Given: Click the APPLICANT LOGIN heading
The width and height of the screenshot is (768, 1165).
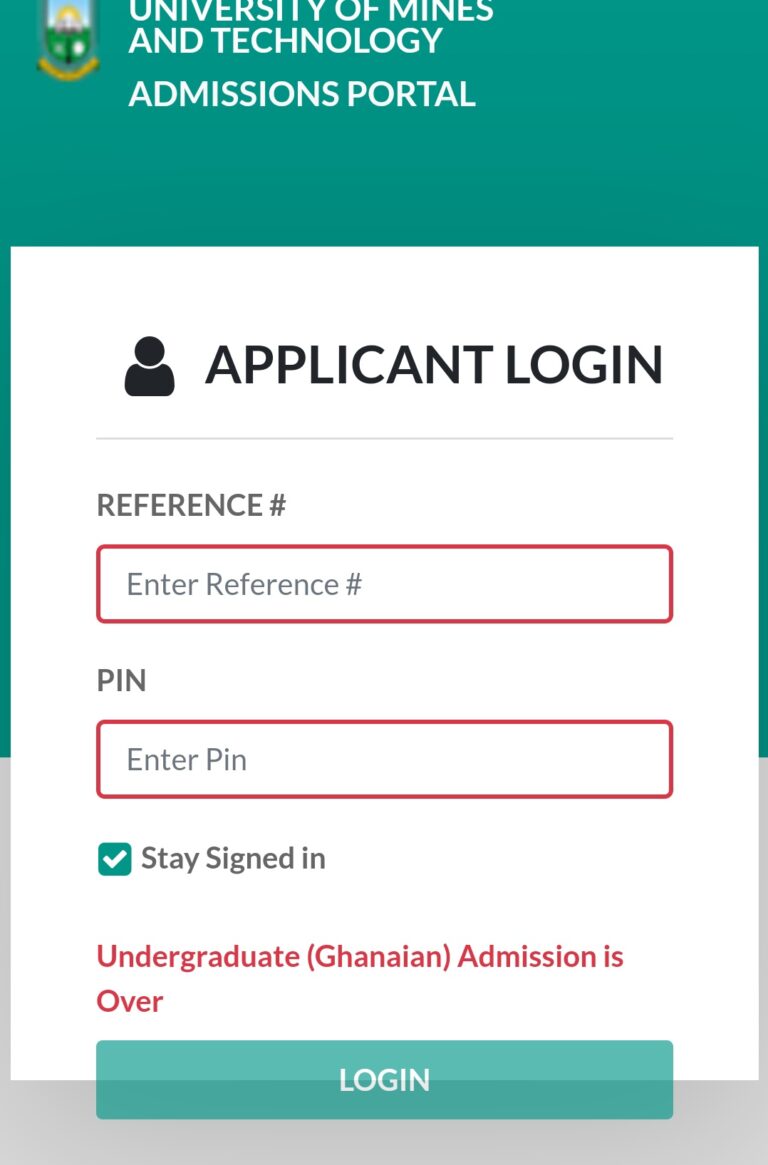Looking at the screenshot, I should [432, 364].
